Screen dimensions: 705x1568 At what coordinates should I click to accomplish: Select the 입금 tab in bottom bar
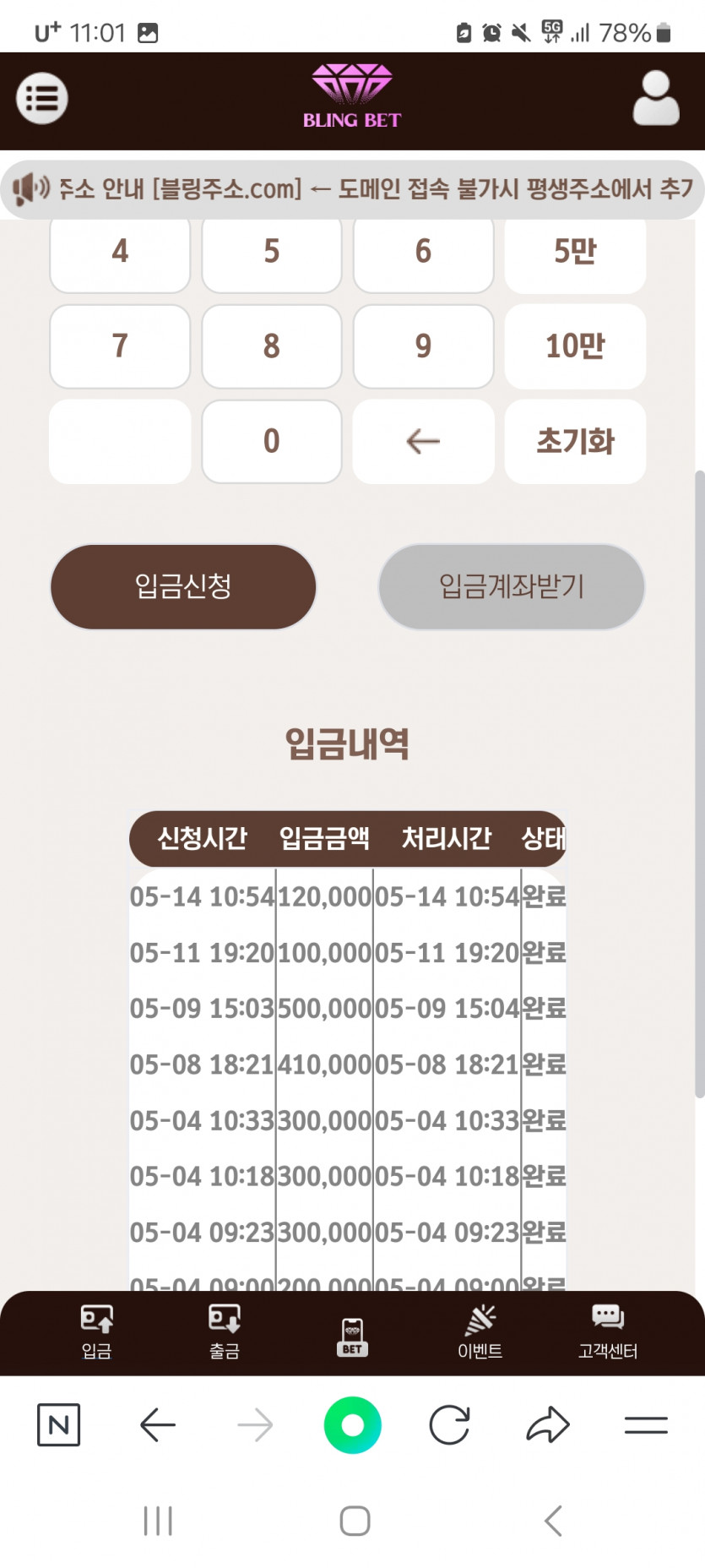pyautogui.click(x=97, y=1332)
